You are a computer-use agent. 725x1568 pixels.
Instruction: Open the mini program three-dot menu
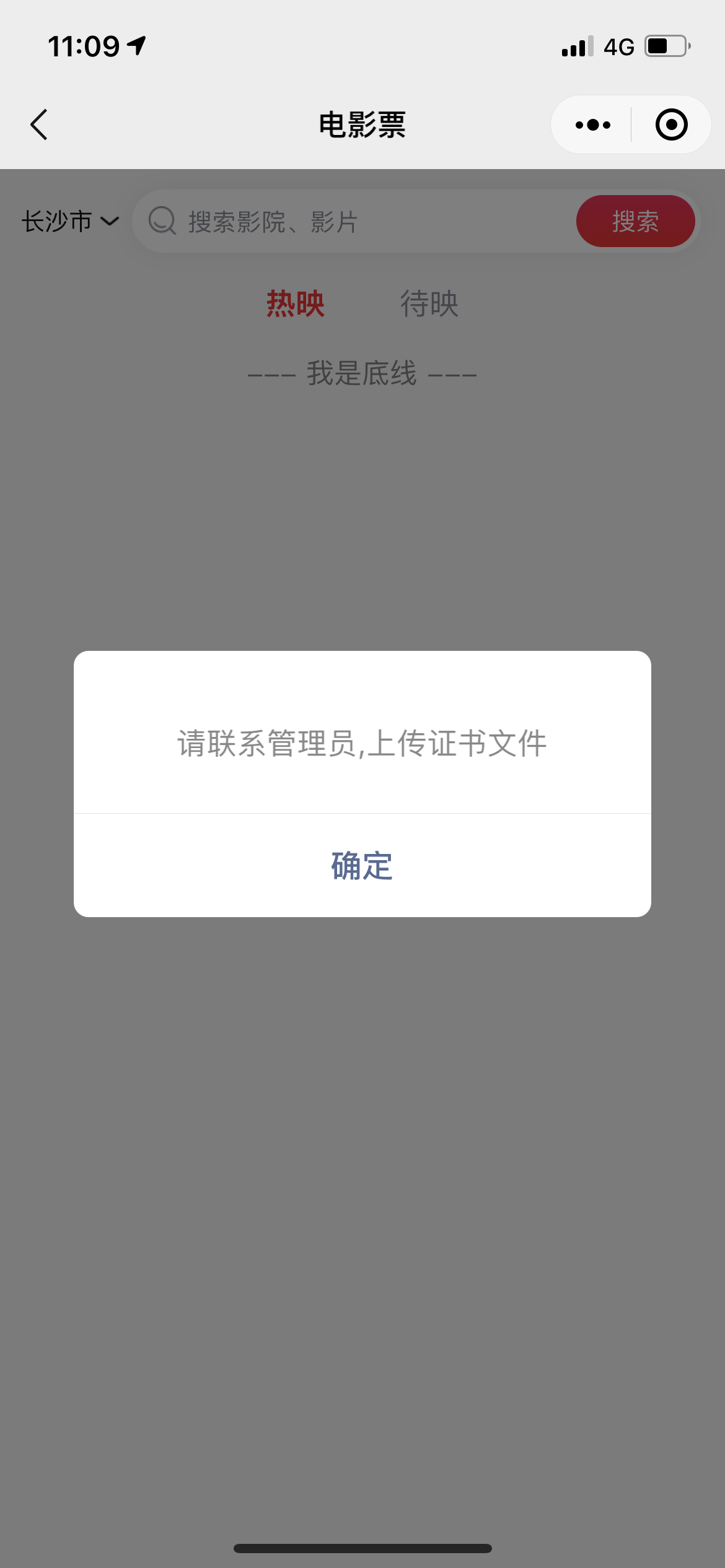592,124
